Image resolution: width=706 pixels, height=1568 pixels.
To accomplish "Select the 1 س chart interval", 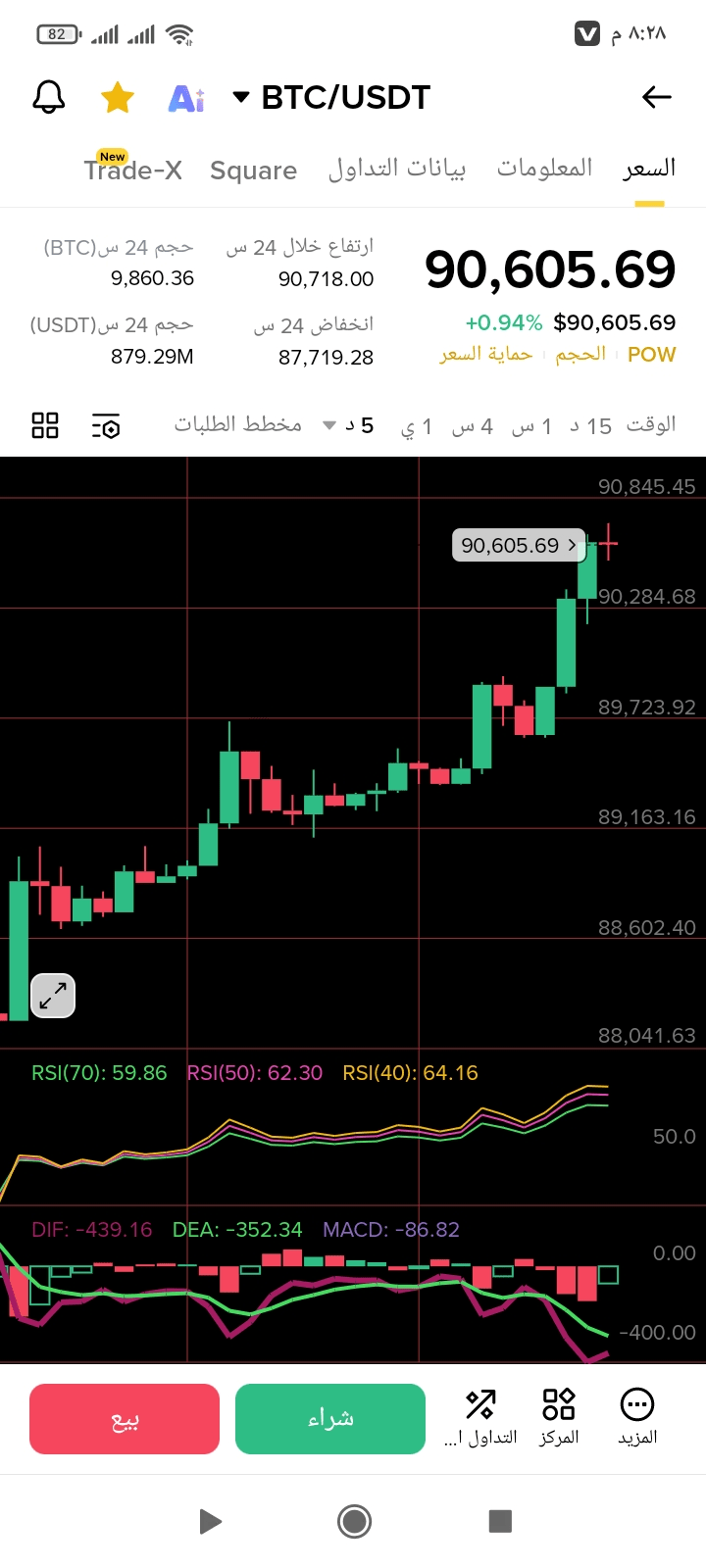I will [531, 426].
